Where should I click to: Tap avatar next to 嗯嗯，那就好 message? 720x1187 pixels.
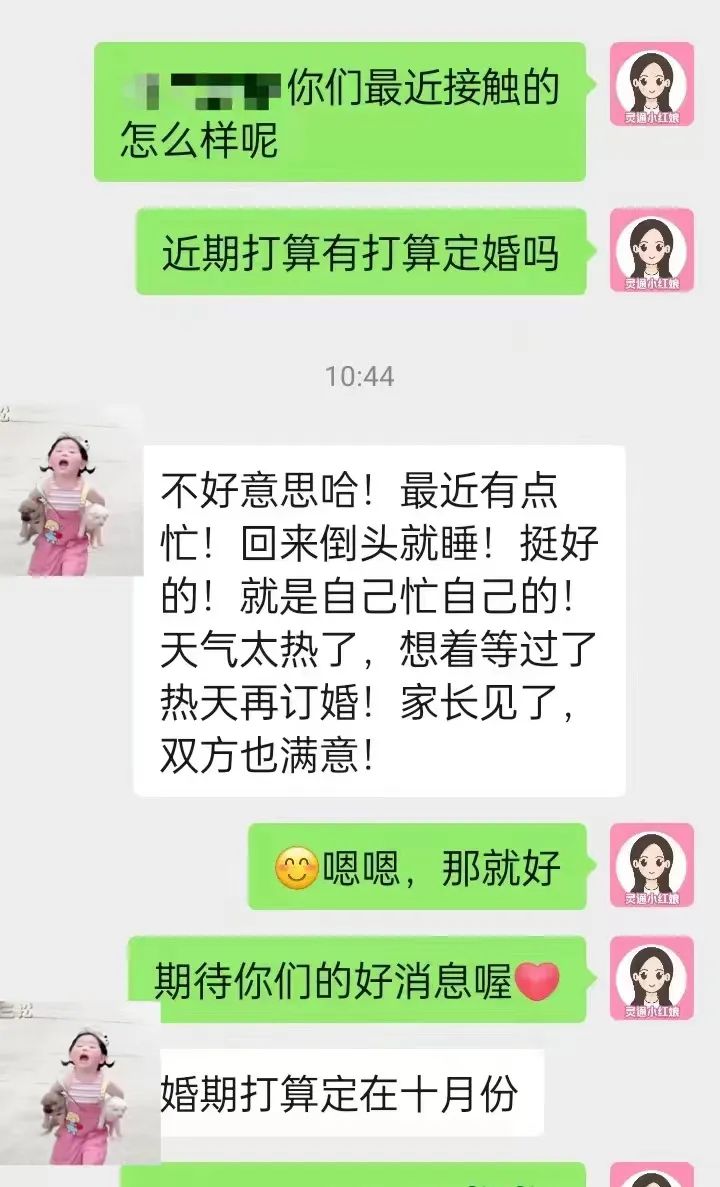[x=652, y=865]
